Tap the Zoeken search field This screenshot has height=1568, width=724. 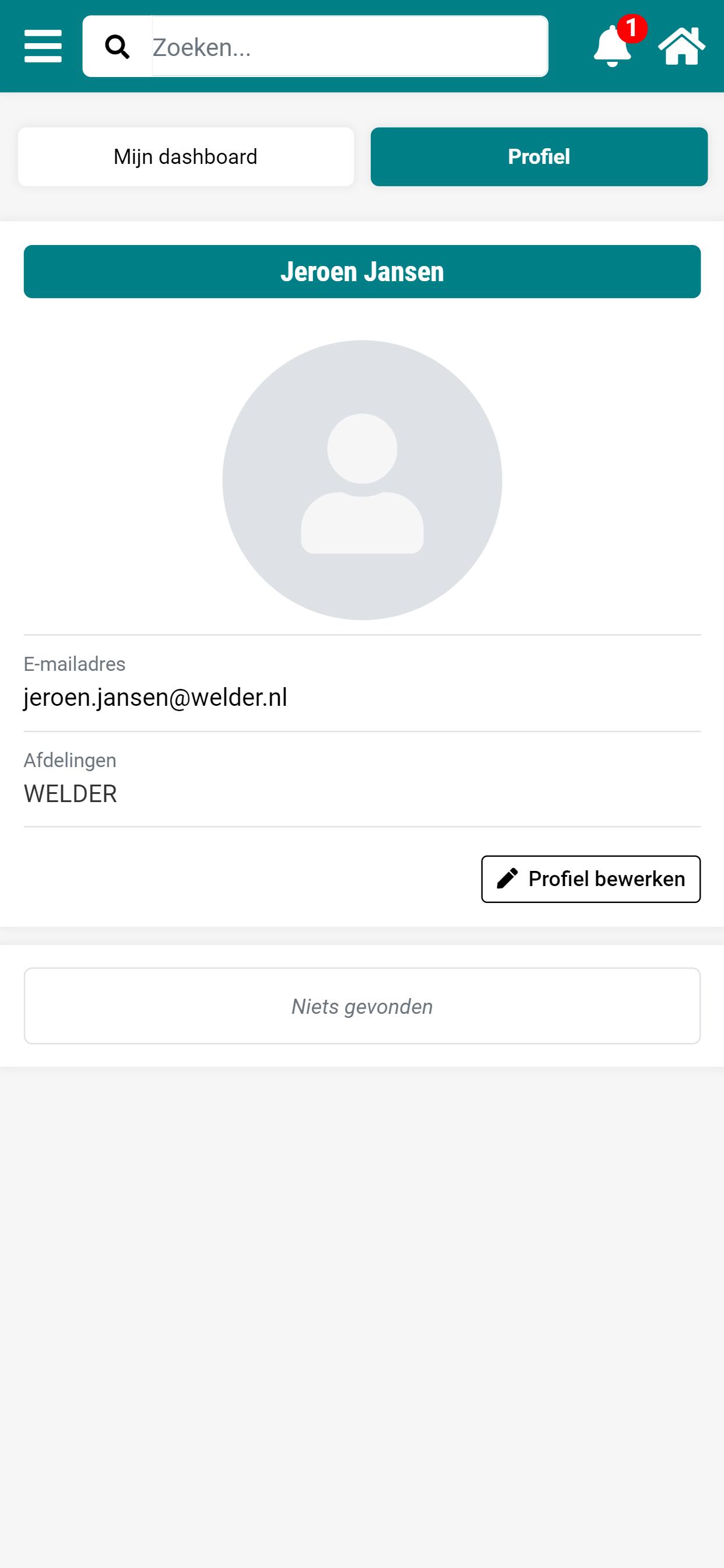pyautogui.click(x=349, y=46)
